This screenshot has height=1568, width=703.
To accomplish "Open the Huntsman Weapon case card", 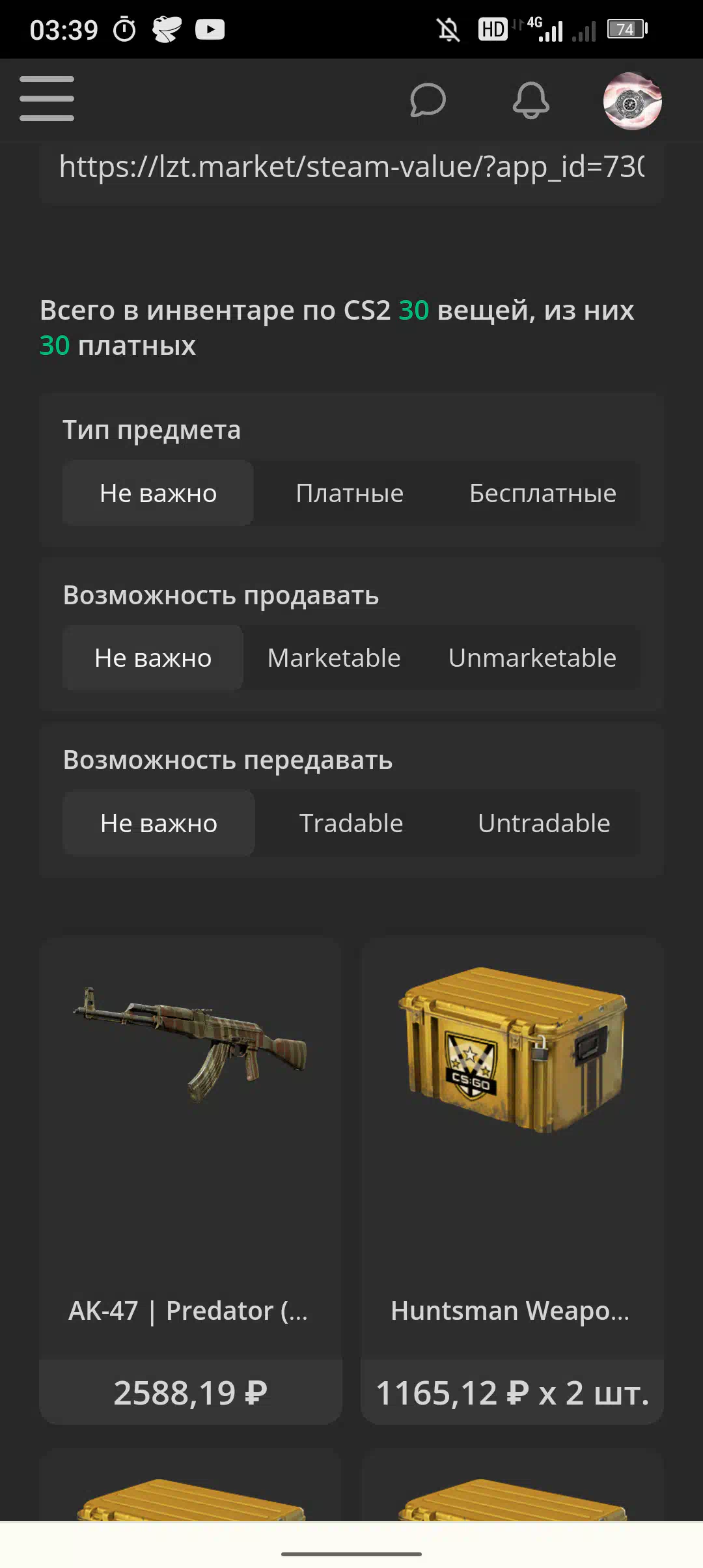I will point(512,1181).
